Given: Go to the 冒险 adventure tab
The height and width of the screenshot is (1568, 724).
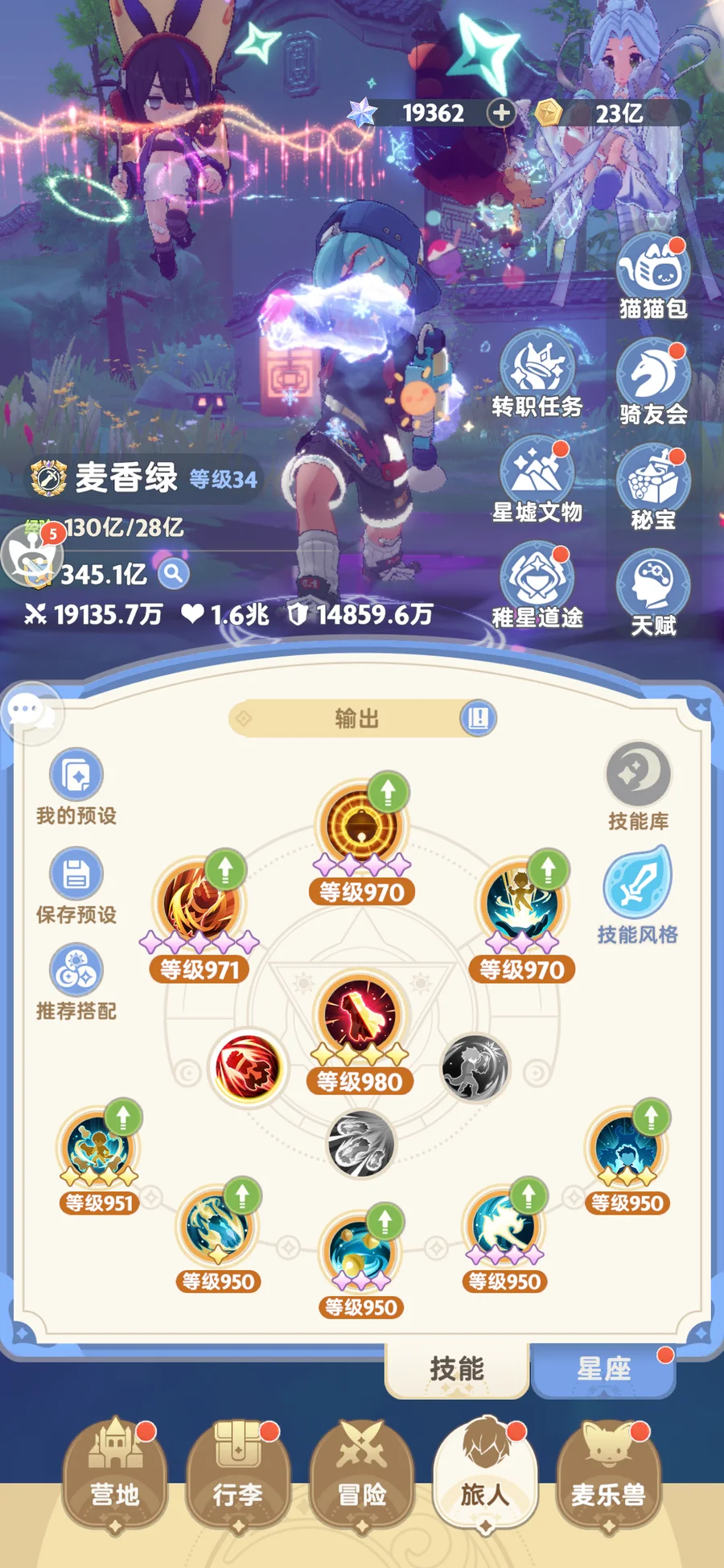Looking at the screenshot, I should (361, 1474).
